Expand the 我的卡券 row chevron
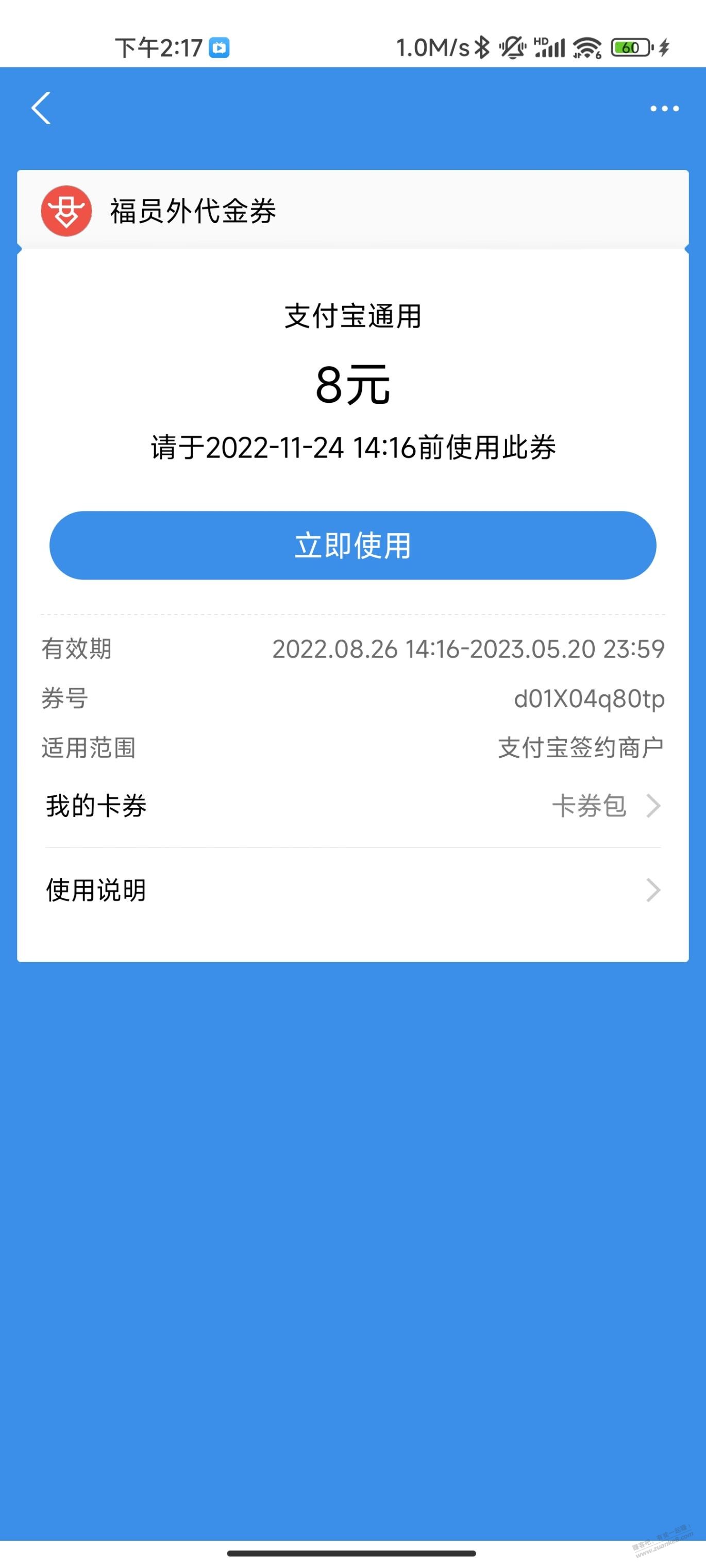Screen dimensions: 706x1568 [655, 805]
